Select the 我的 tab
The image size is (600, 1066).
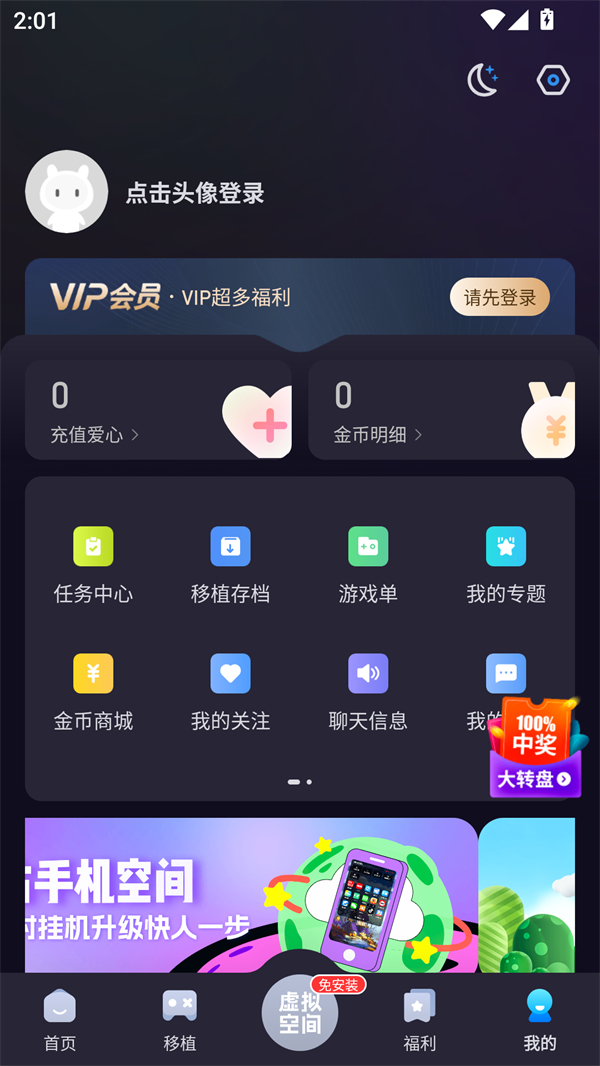540,1020
